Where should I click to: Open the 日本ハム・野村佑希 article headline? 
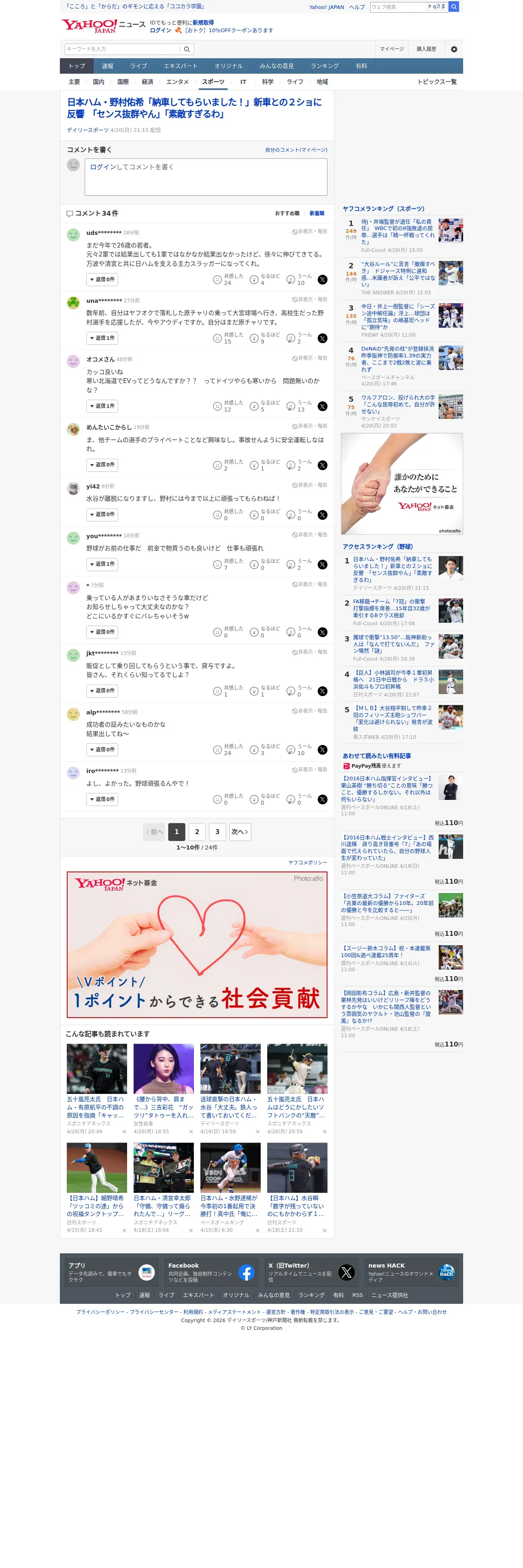[194, 108]
